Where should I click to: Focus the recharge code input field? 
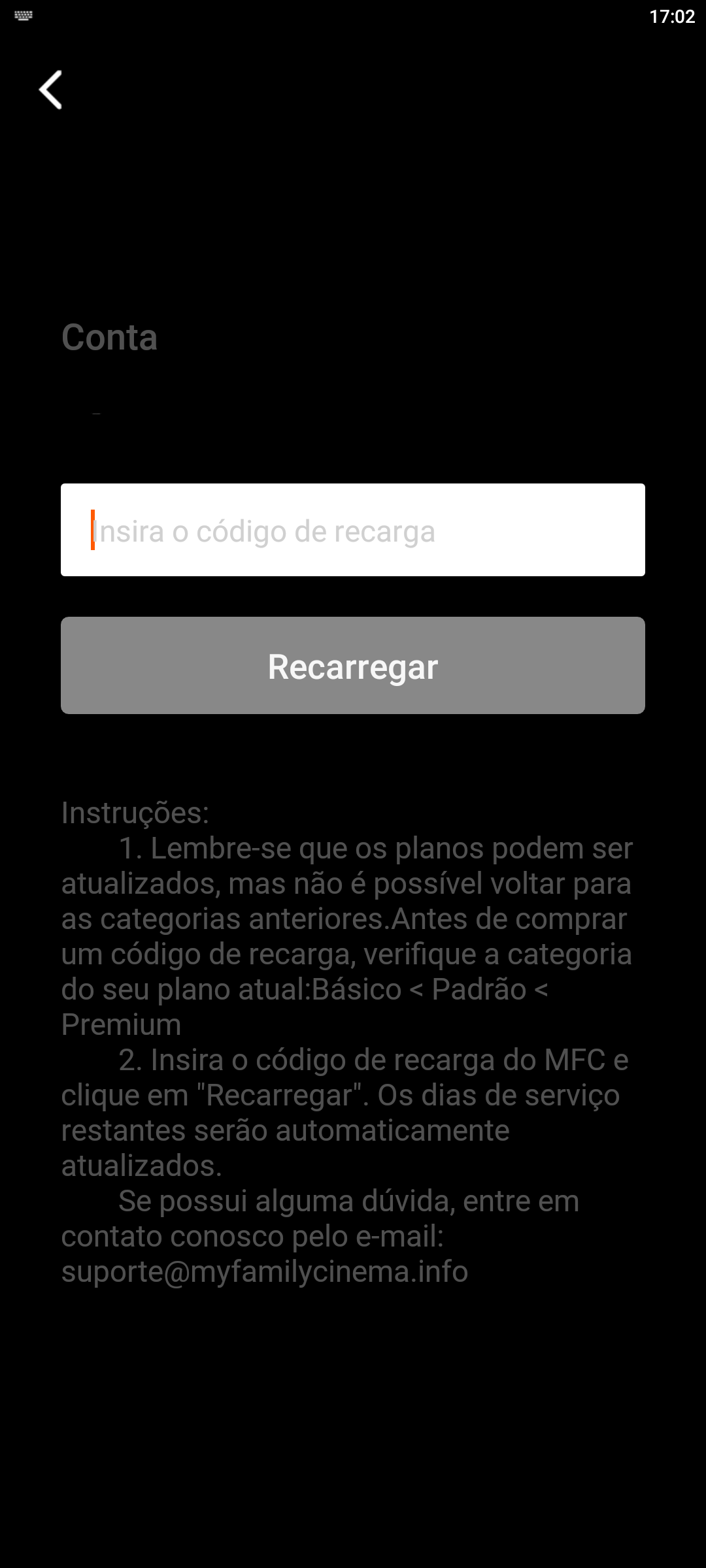pyautogui.click(x=353, y=530)
